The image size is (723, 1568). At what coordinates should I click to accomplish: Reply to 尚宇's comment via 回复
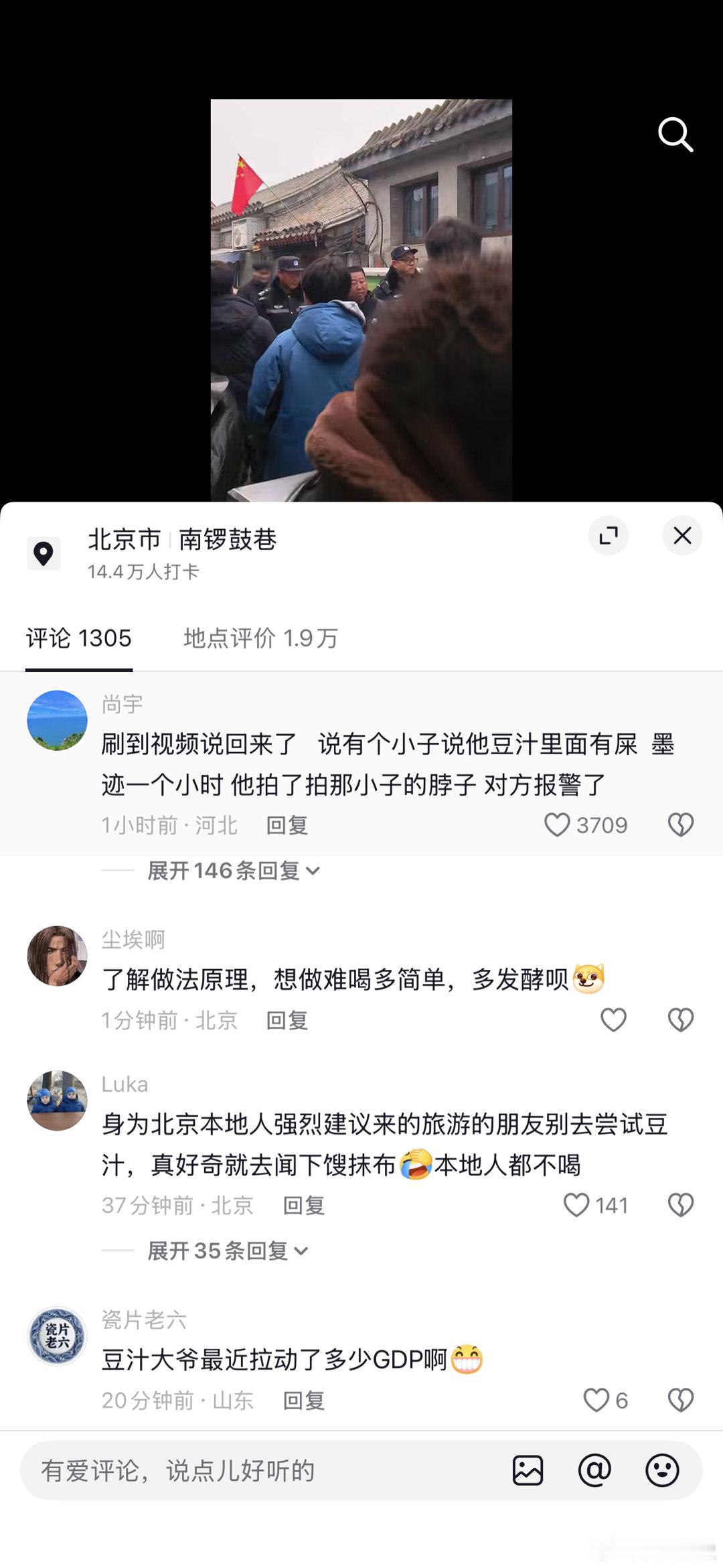pyautogui.click(x=288, y=827)
